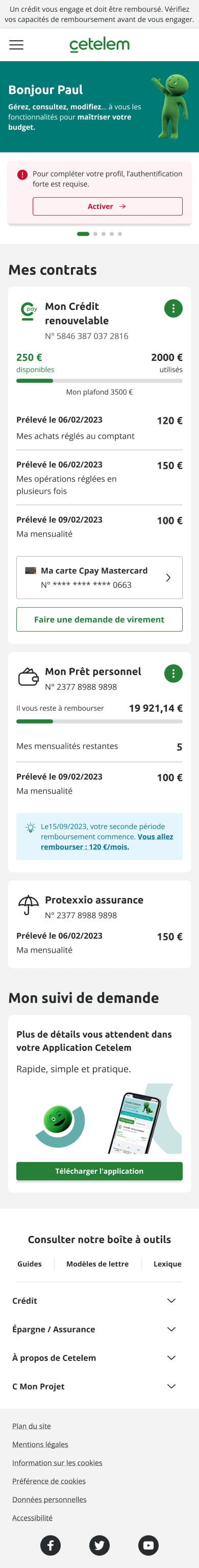Open options for Mon Prêt personnel

tap(173, 673)
